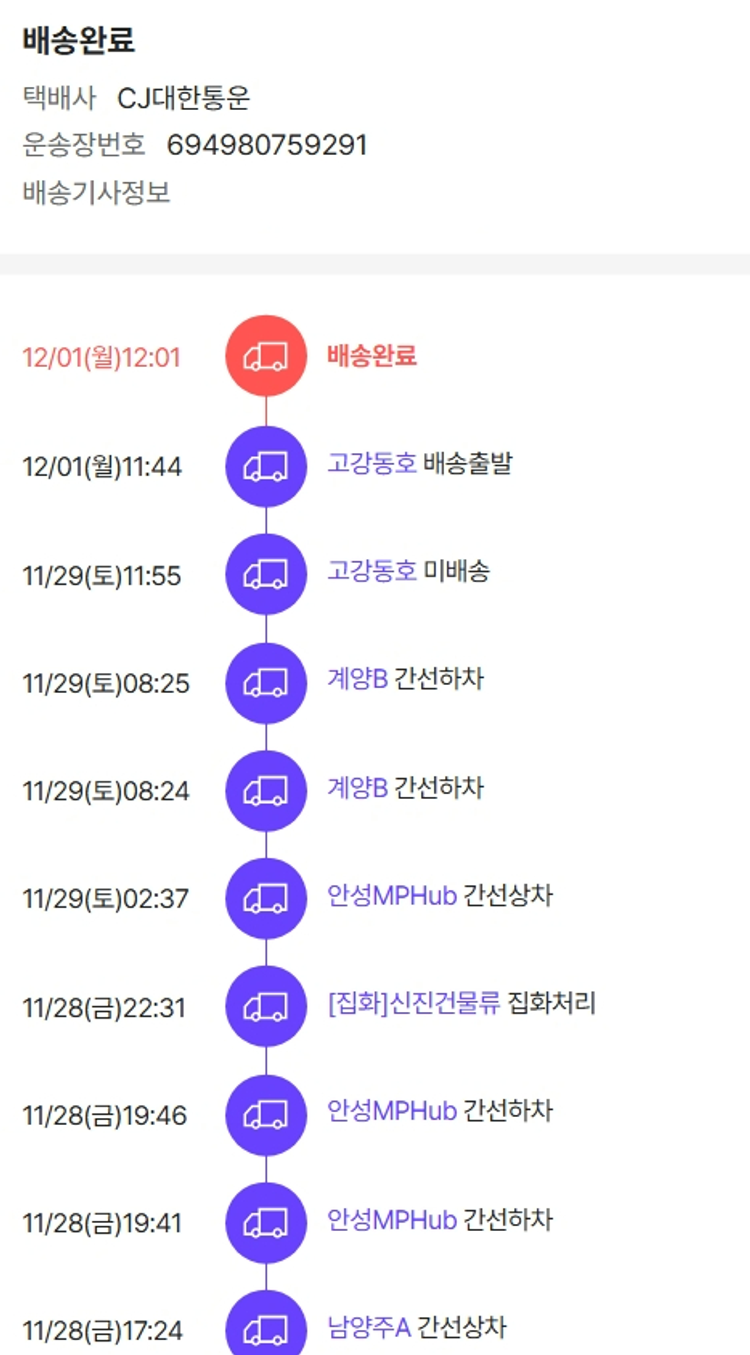The width and height of the screenshot is (750, 1355).
Task: Open 고강동호 branch link in 배송출발 row
Action: (371, 464)
